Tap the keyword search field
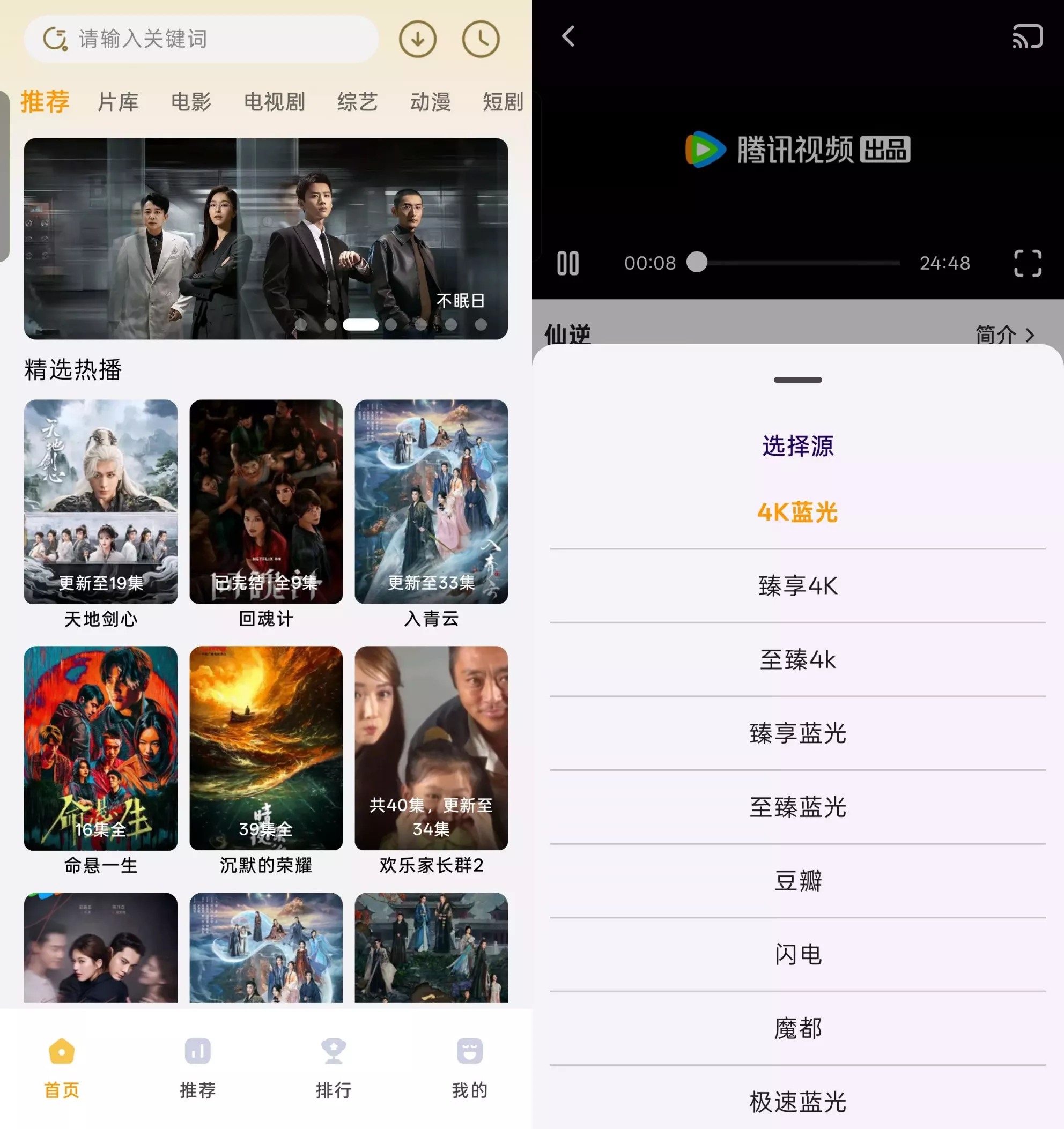1064x1129 pixels. 216,39
